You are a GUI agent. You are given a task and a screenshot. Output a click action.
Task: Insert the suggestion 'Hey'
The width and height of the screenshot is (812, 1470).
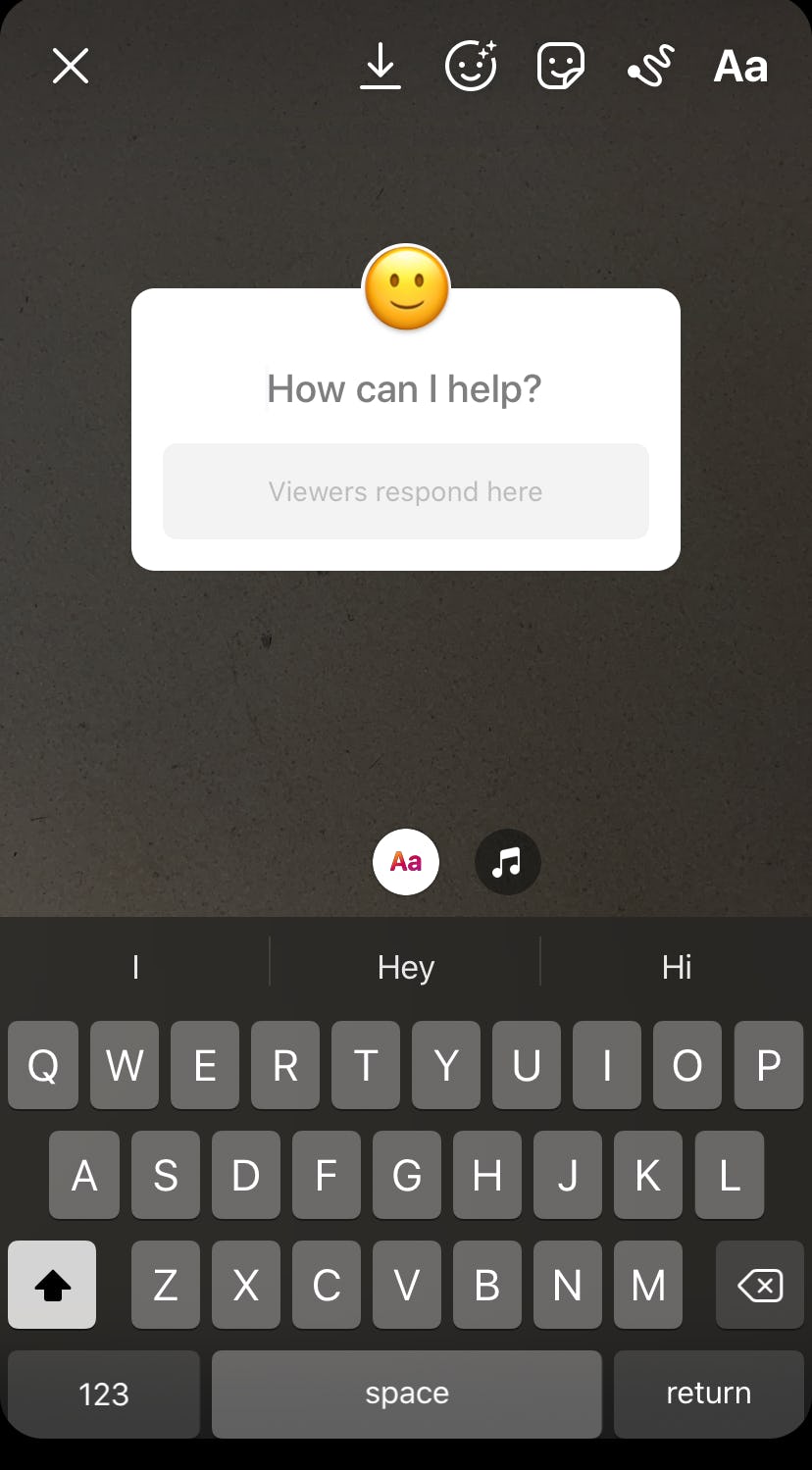click(405, 968)
